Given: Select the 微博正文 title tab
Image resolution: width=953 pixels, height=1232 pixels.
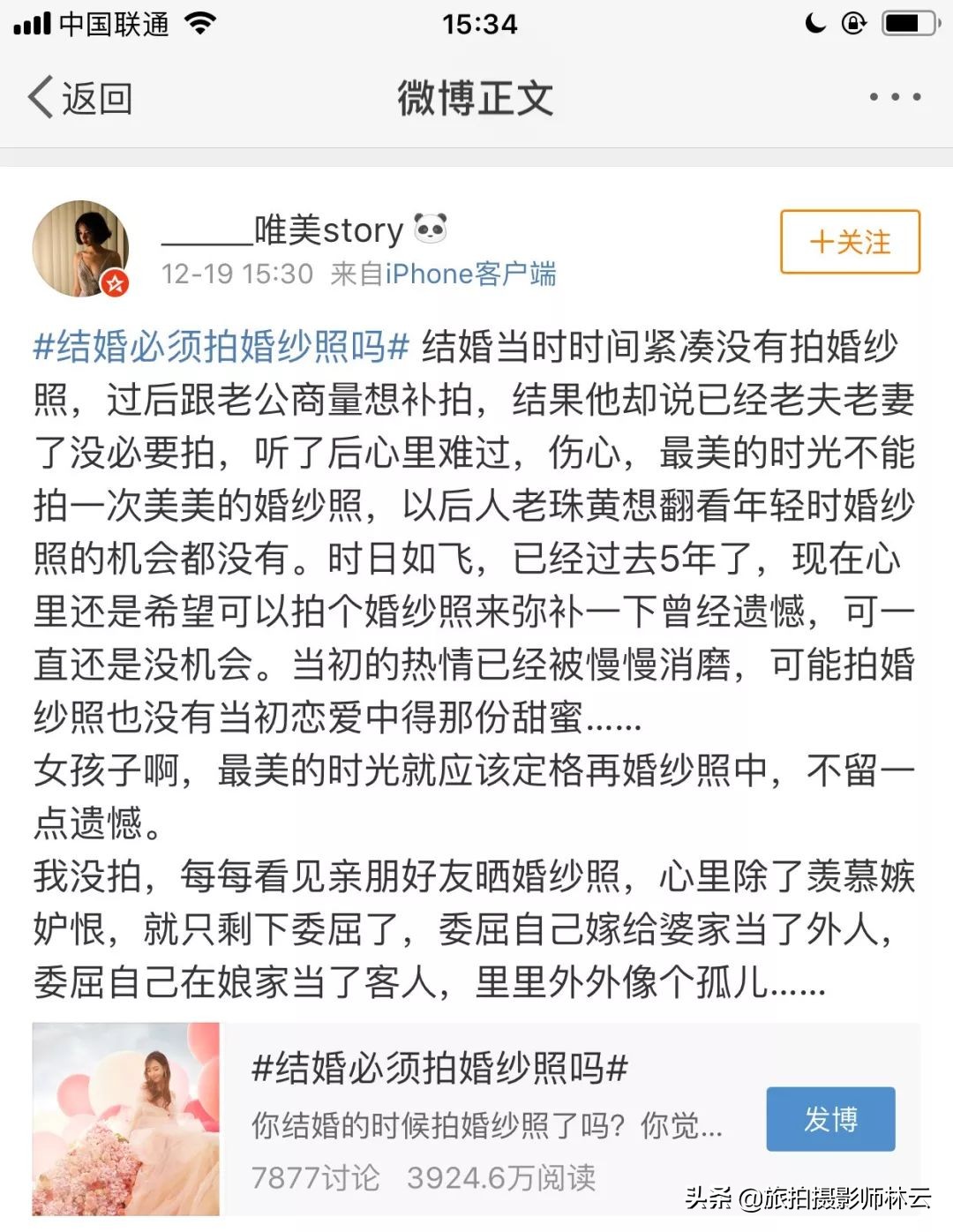Looking at the screenshot, I should coord(476,100).
